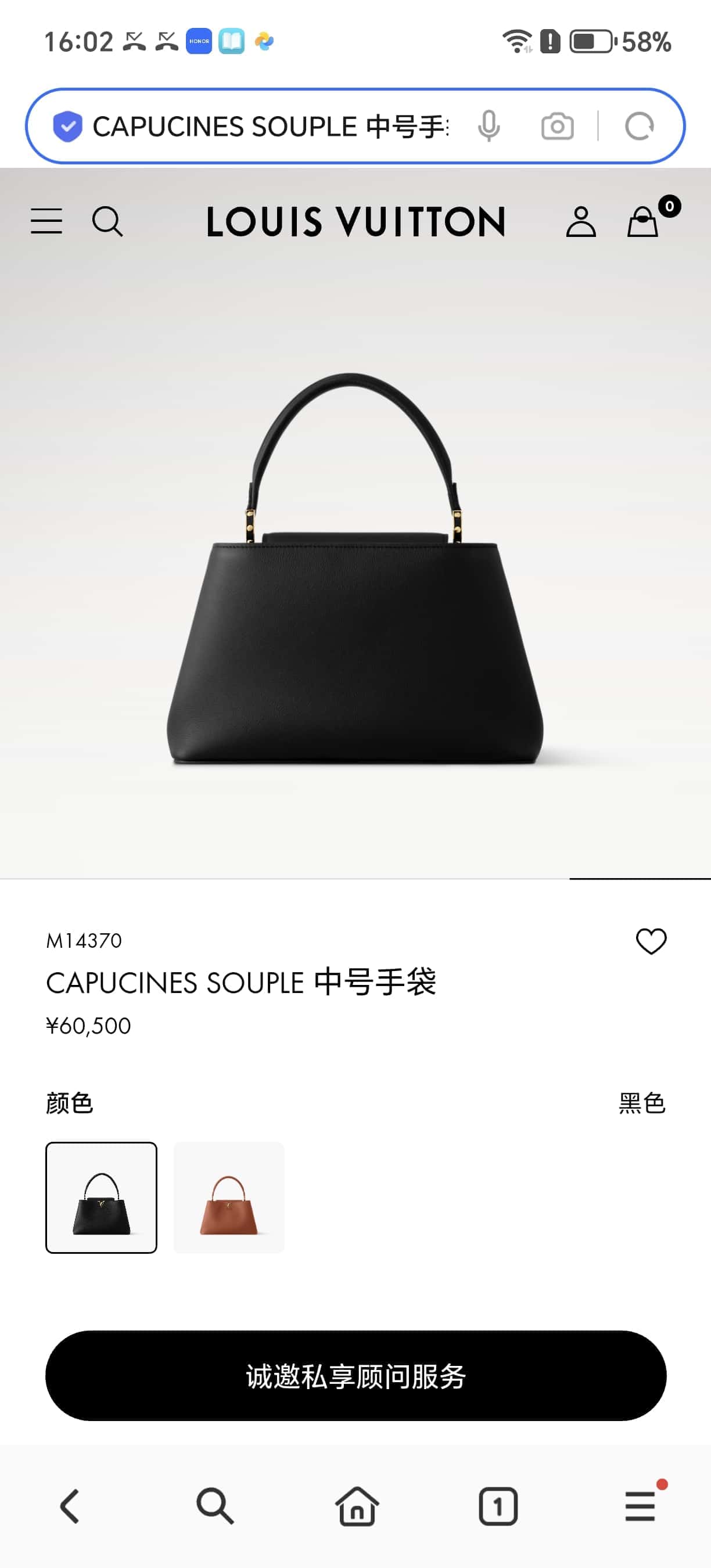Open the browser menu in bottom bar

click(640, 1506)
